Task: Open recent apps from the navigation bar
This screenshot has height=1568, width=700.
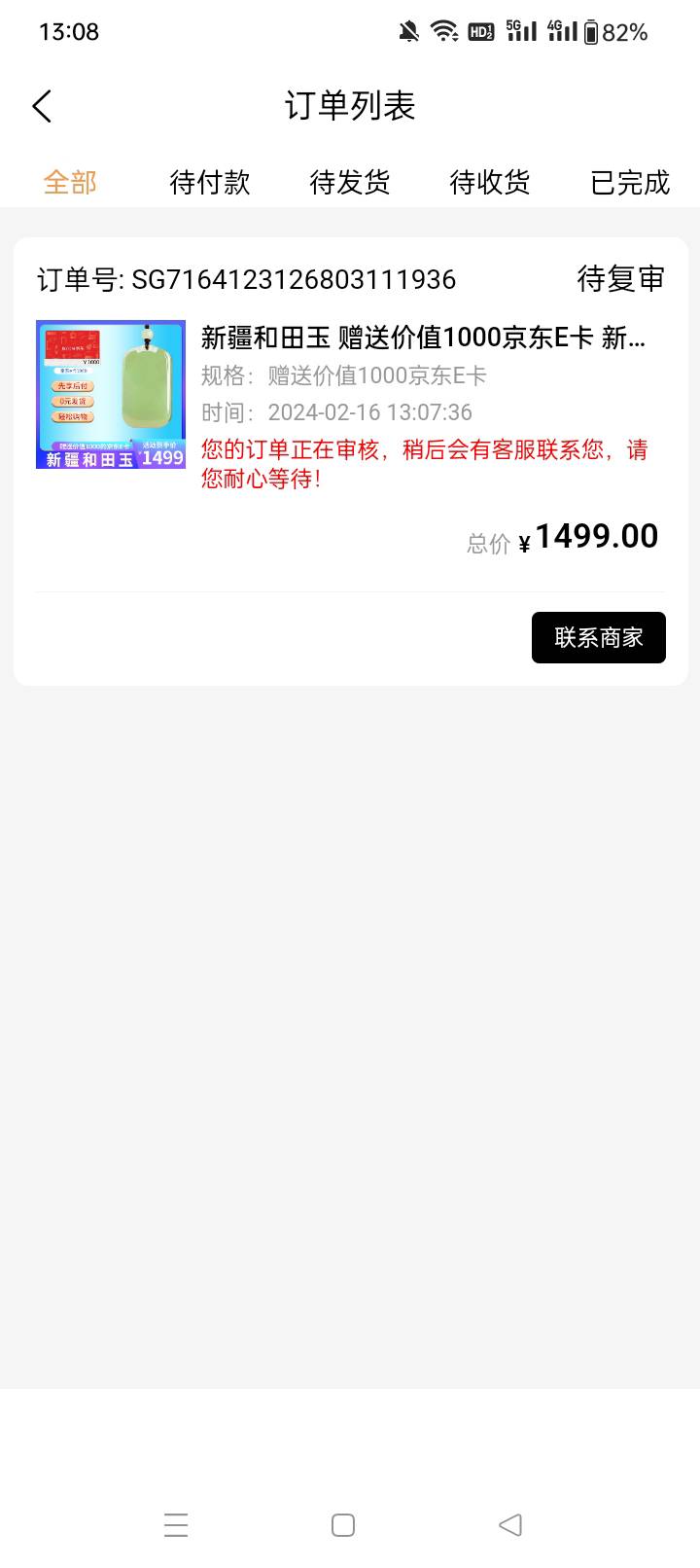Action: point(176,1524)
